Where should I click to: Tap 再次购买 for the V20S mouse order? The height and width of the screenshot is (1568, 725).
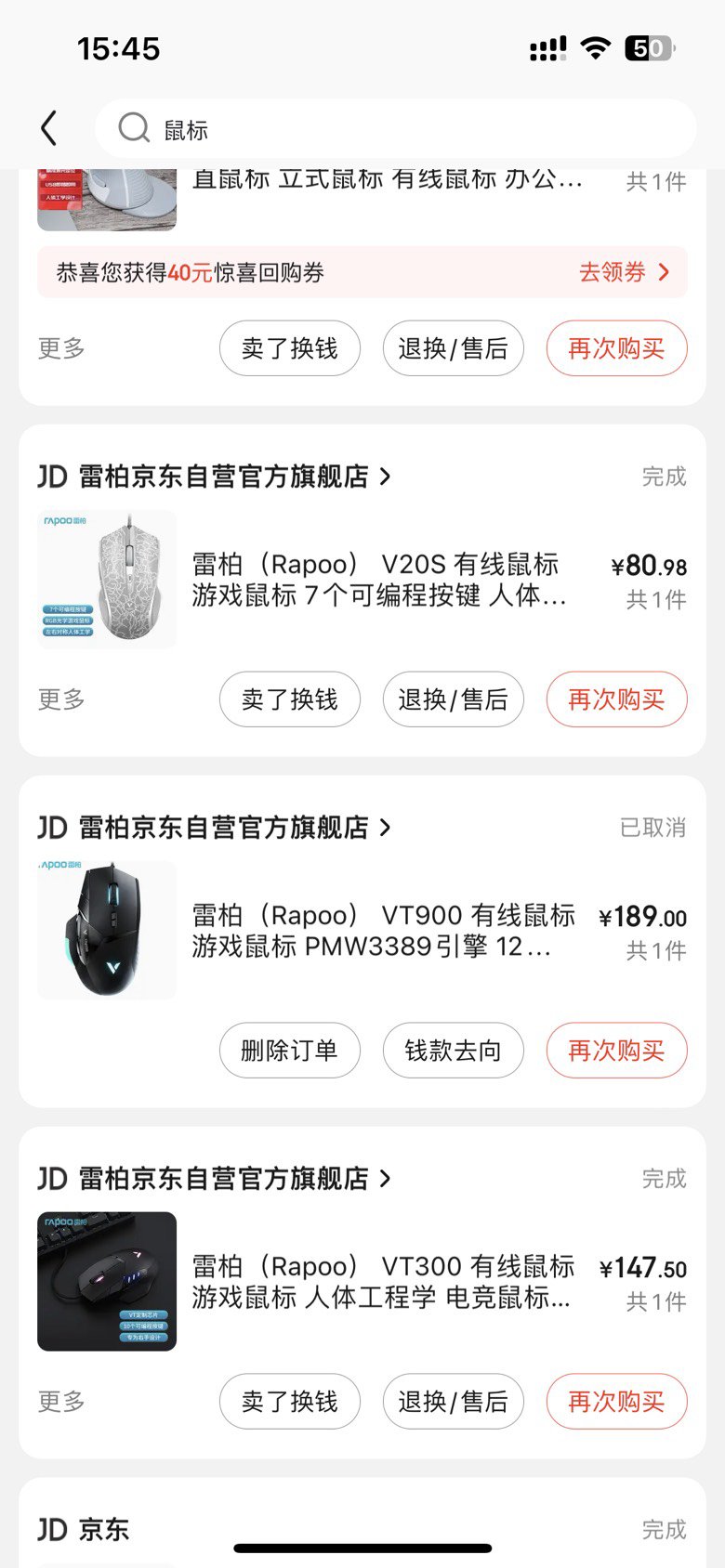click(616, 699)
